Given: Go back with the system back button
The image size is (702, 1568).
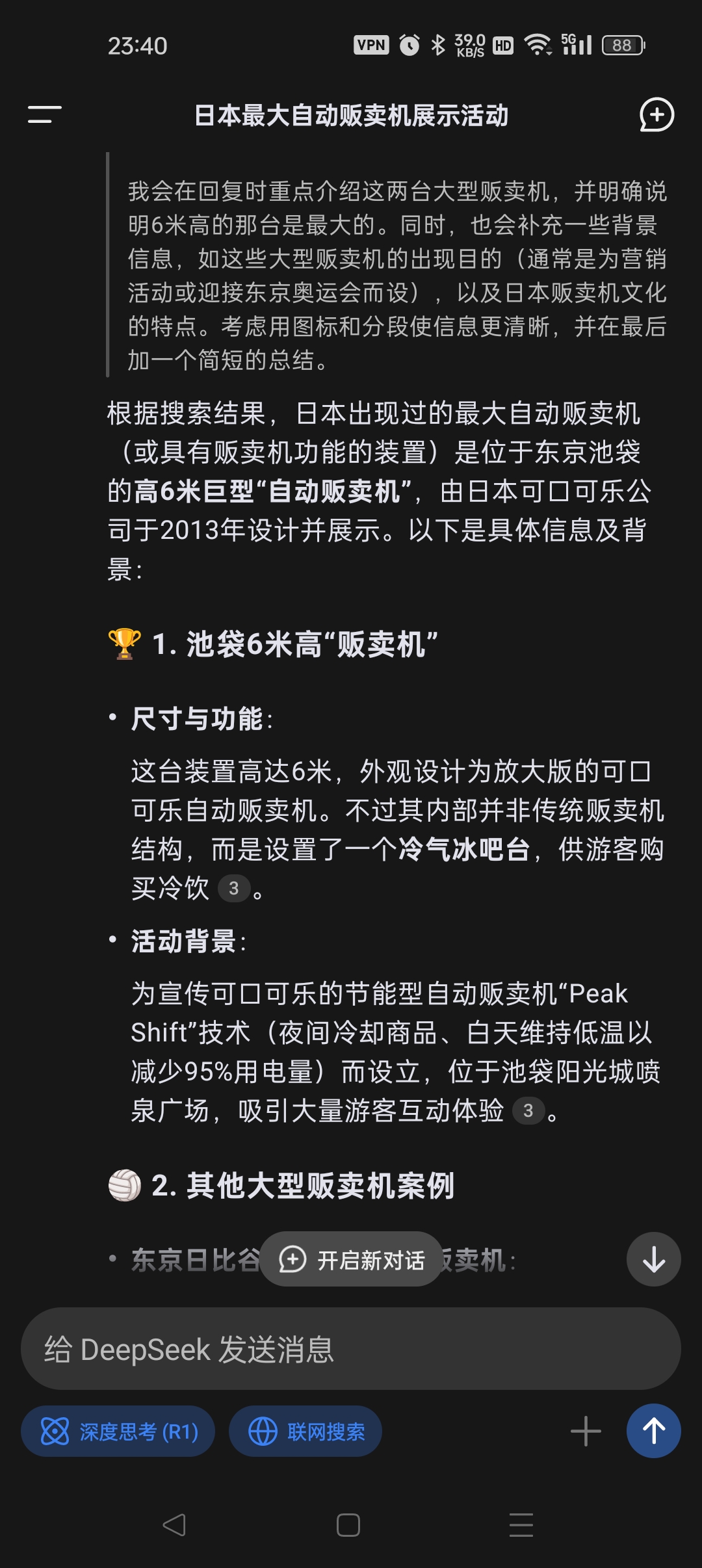Looking at the screenshot, I should [x=174, y=1525].
